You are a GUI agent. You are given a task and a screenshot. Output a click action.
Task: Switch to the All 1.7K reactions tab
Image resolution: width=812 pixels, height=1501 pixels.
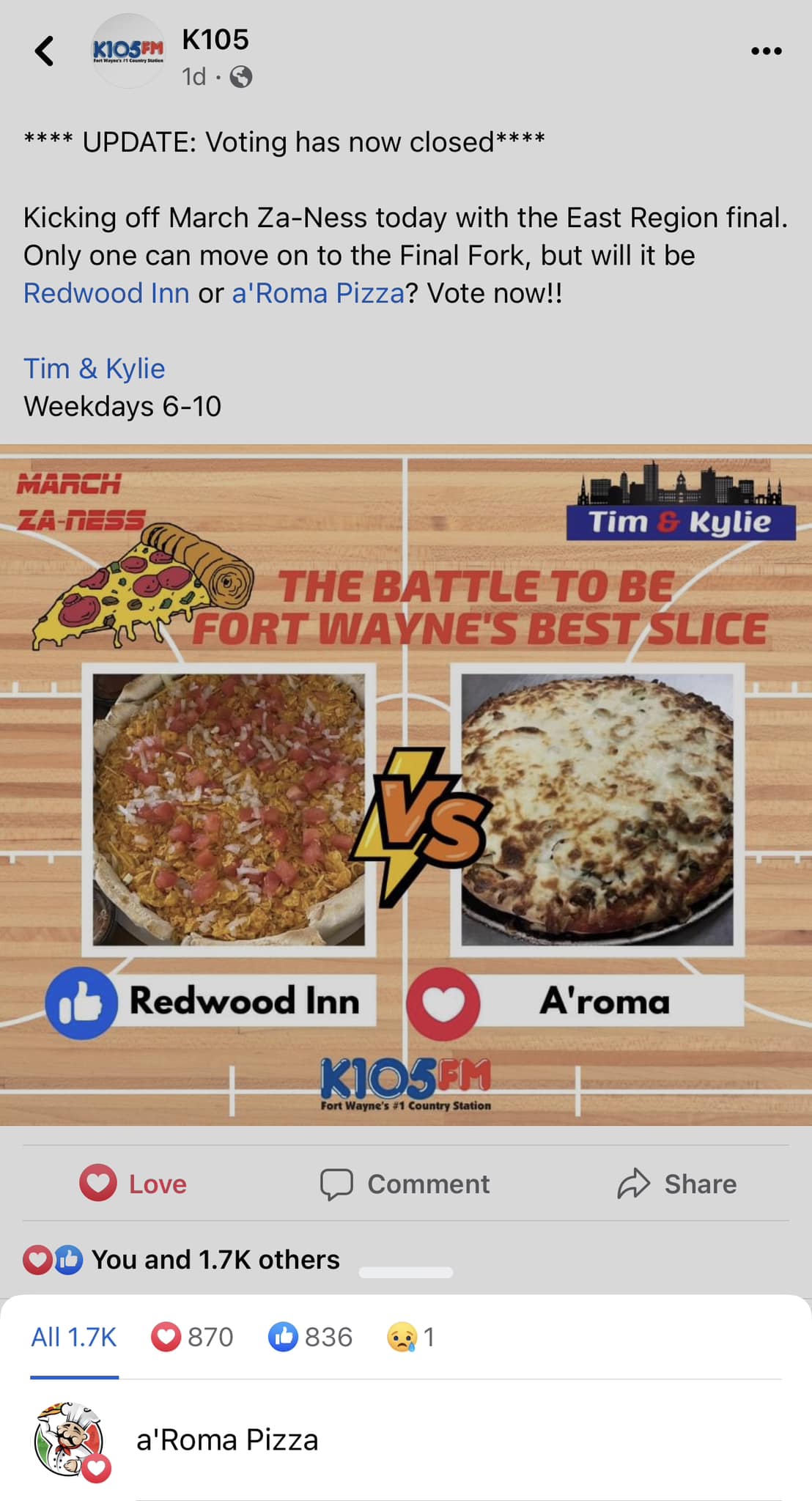click(73, 1338)
